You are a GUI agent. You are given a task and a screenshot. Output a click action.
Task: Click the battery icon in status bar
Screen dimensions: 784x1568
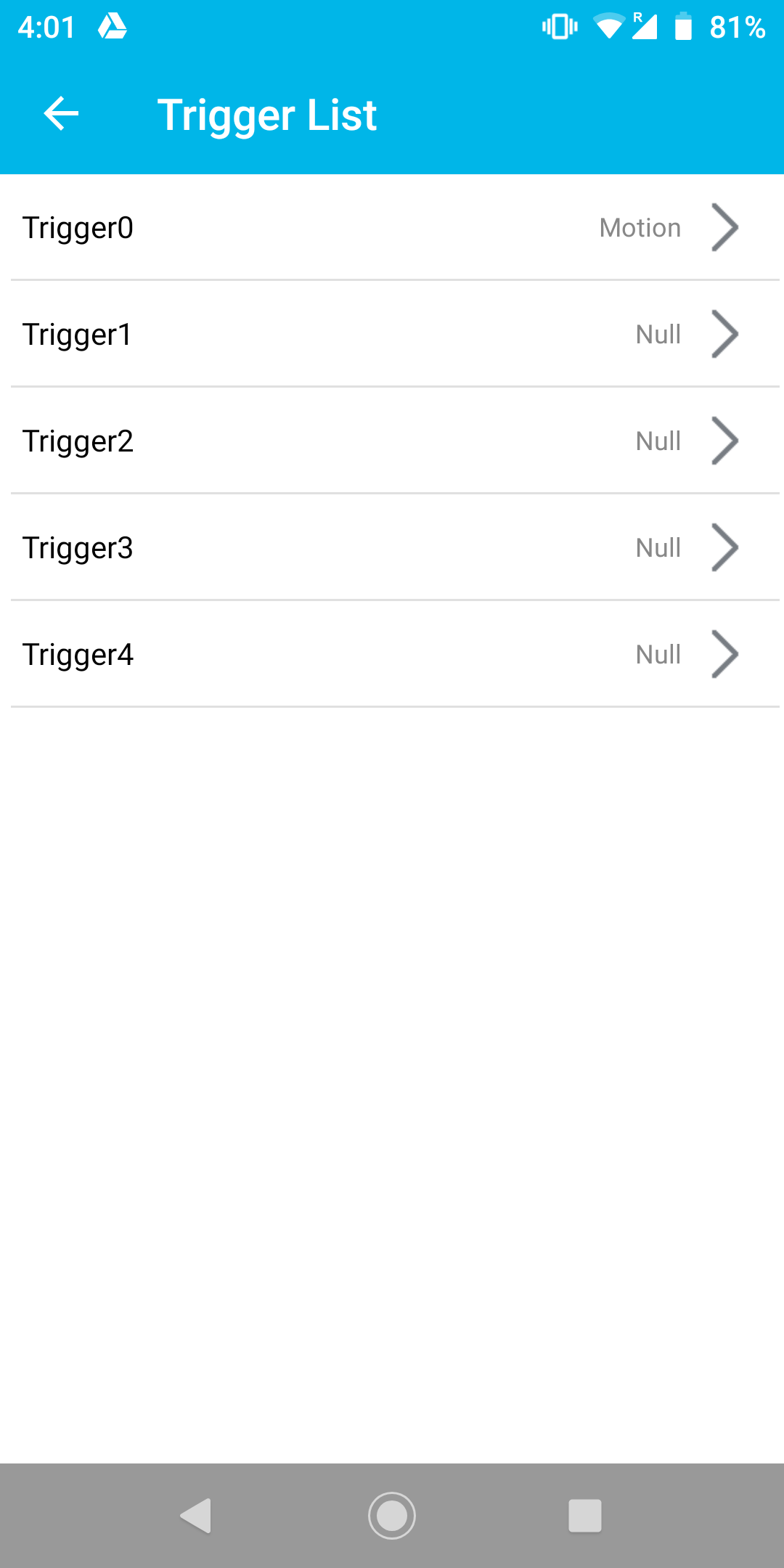tap(683, 27)
